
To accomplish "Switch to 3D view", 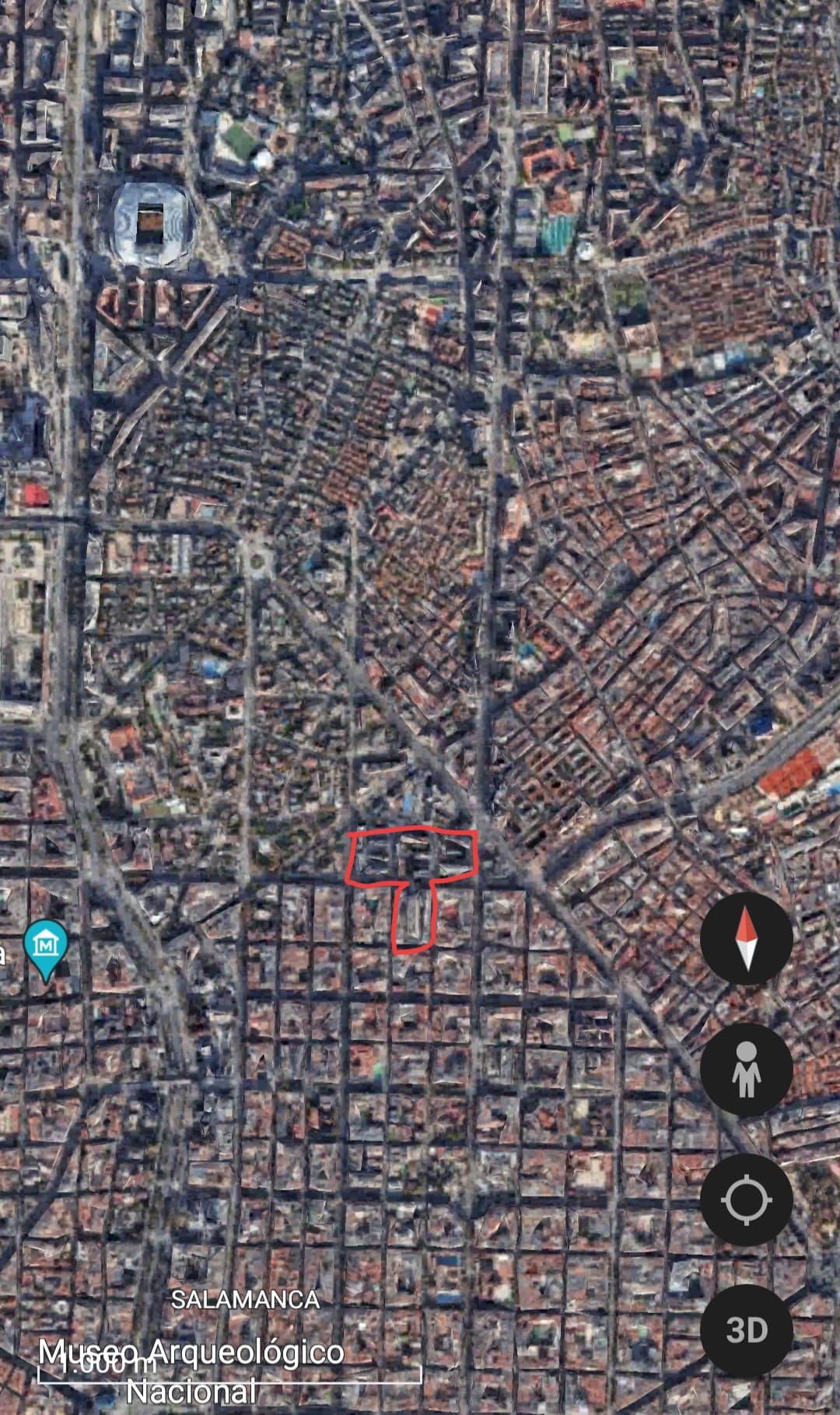I will [746, 1330].
